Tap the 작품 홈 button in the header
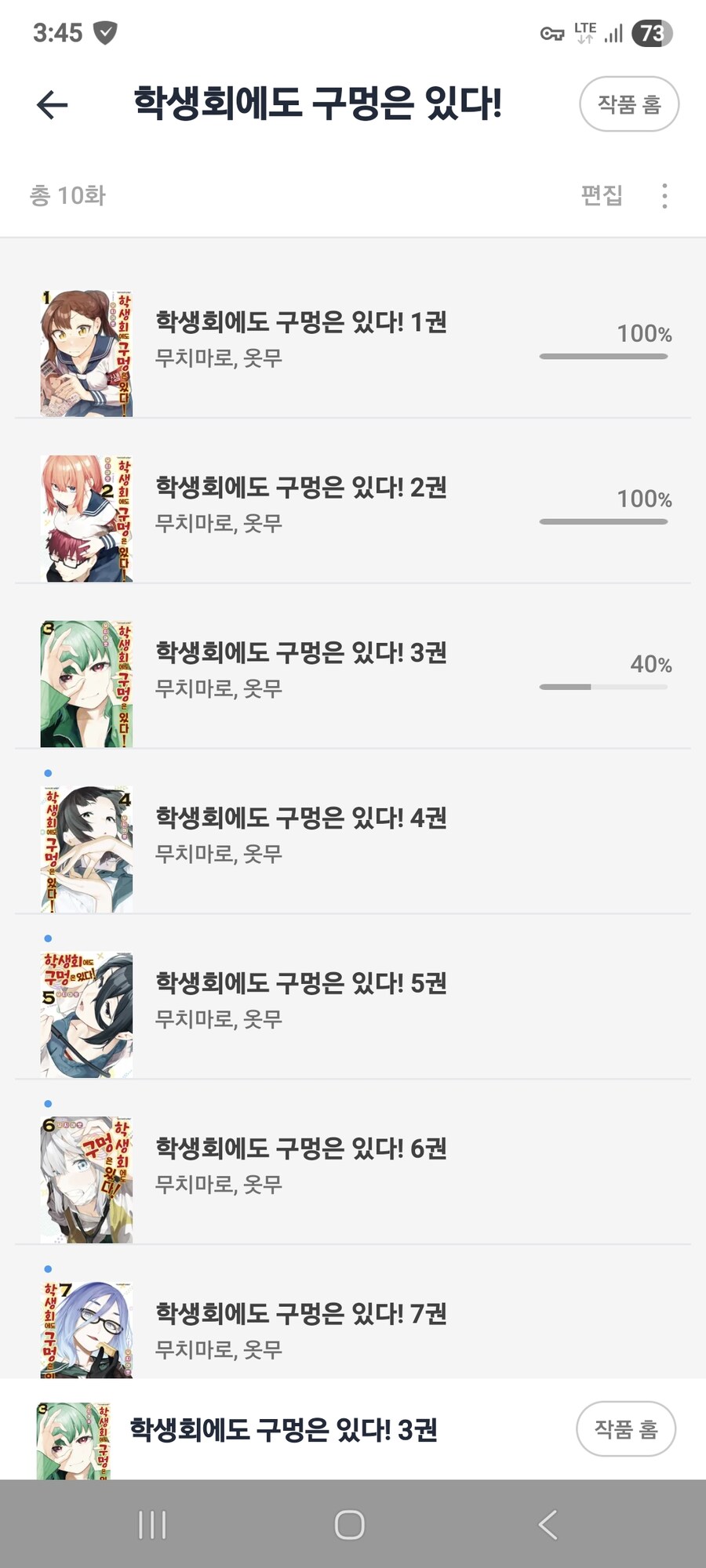This screenshot has width=706, height=1568. [x=629, y=103]
